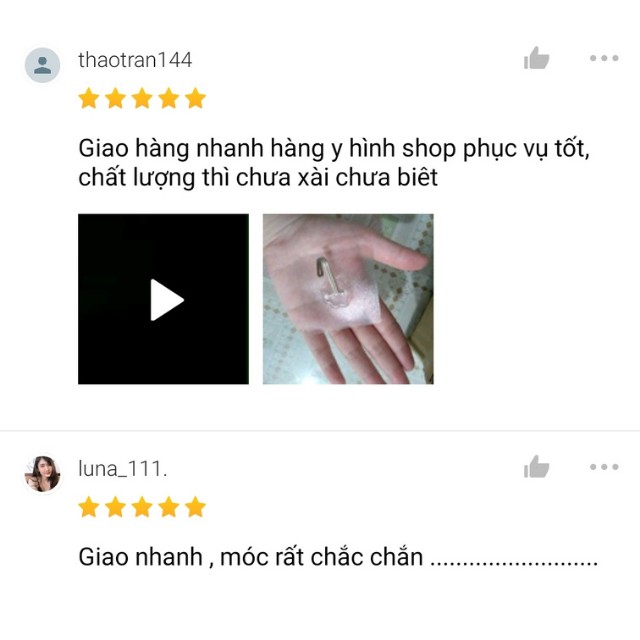Open more options on luna_111's review

tap(604, 467)
